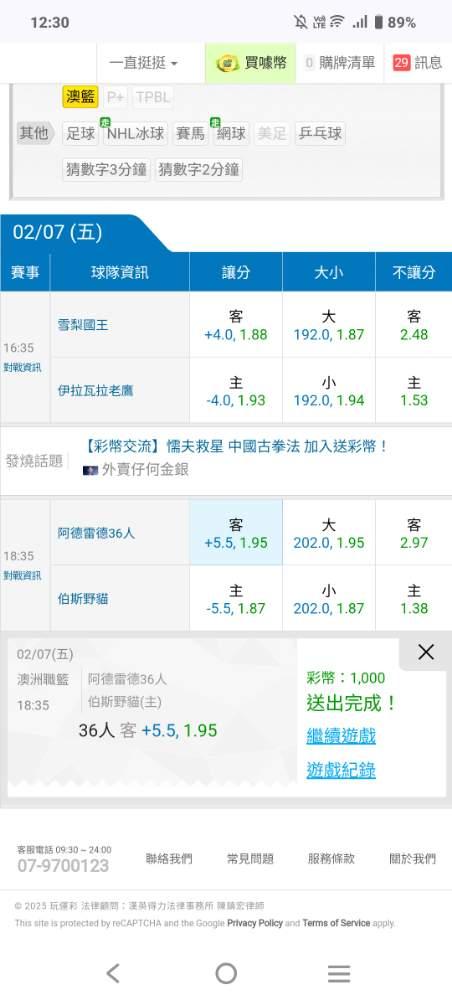Open 遊戲紀錄 link
The width and height of the screenshot is (452, 1000).
click(341, 770)
